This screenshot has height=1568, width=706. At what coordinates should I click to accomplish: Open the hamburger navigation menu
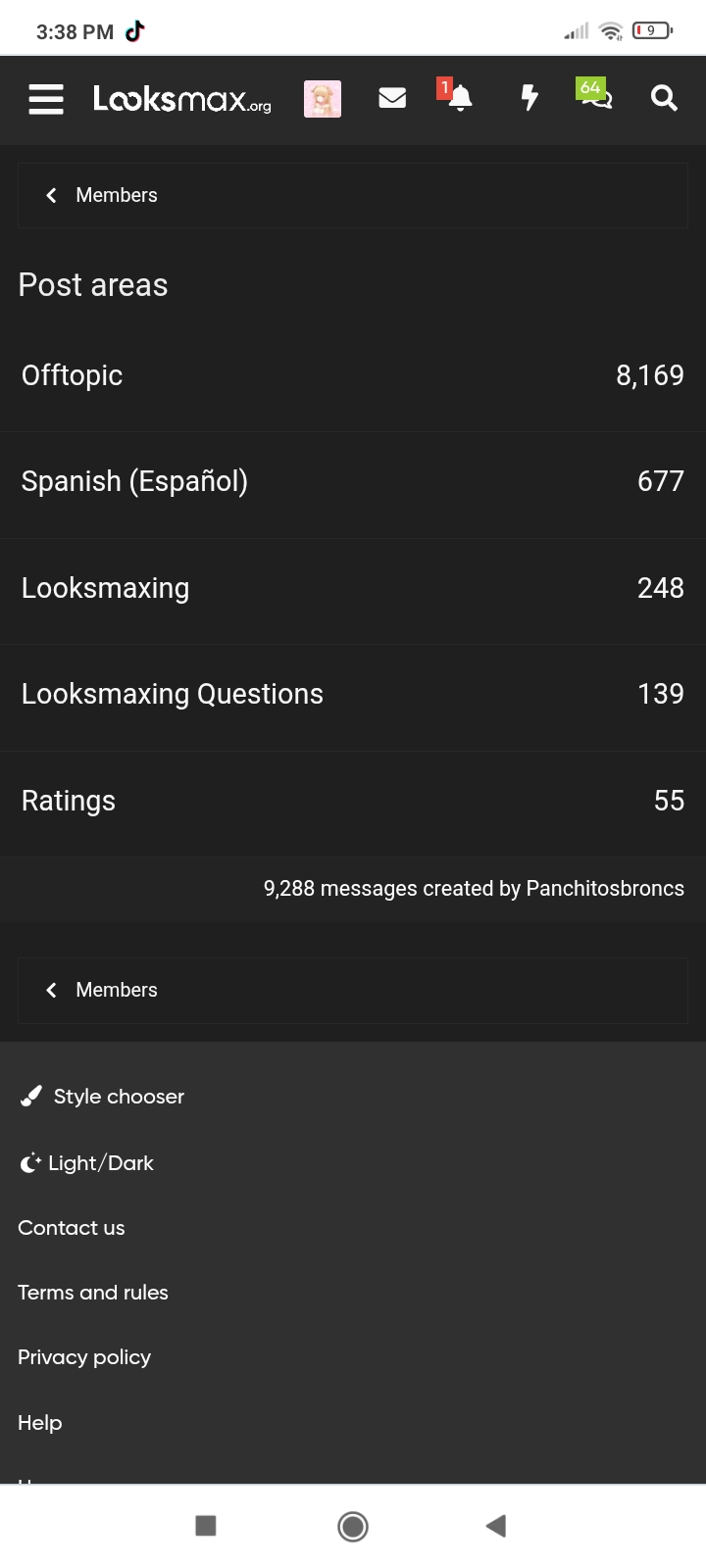click(45, 99)
